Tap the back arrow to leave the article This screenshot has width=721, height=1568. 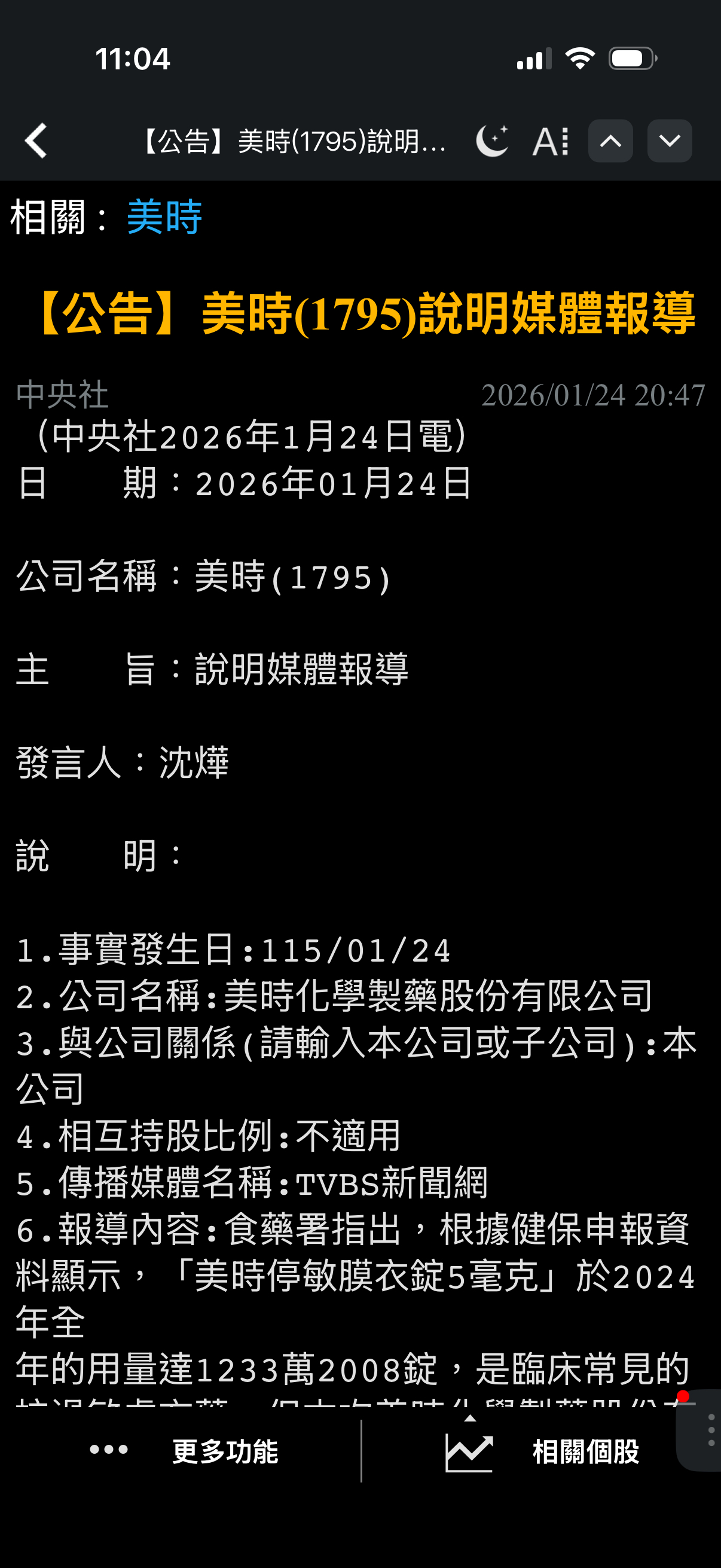pos(35,141)
